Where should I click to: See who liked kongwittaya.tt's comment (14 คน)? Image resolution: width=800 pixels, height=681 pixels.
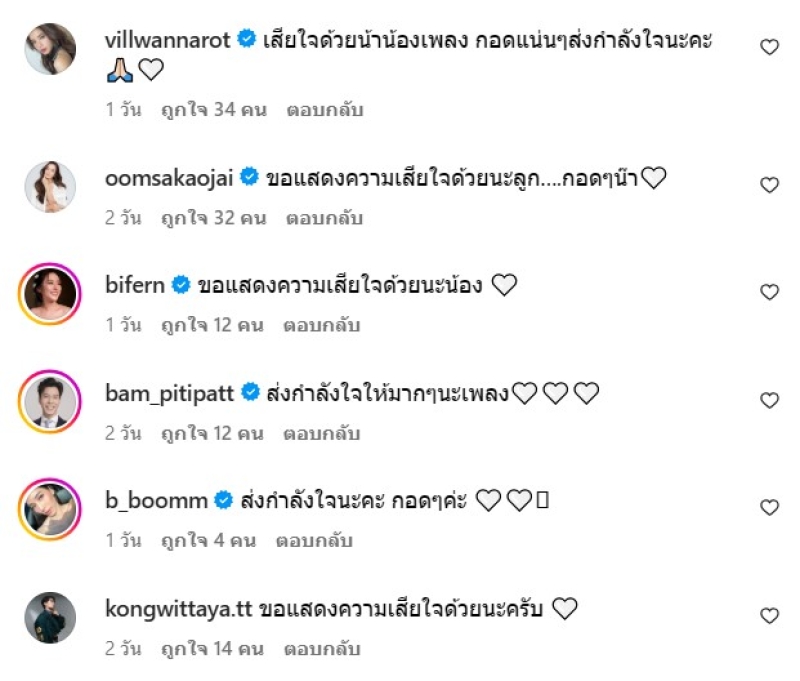211,648
